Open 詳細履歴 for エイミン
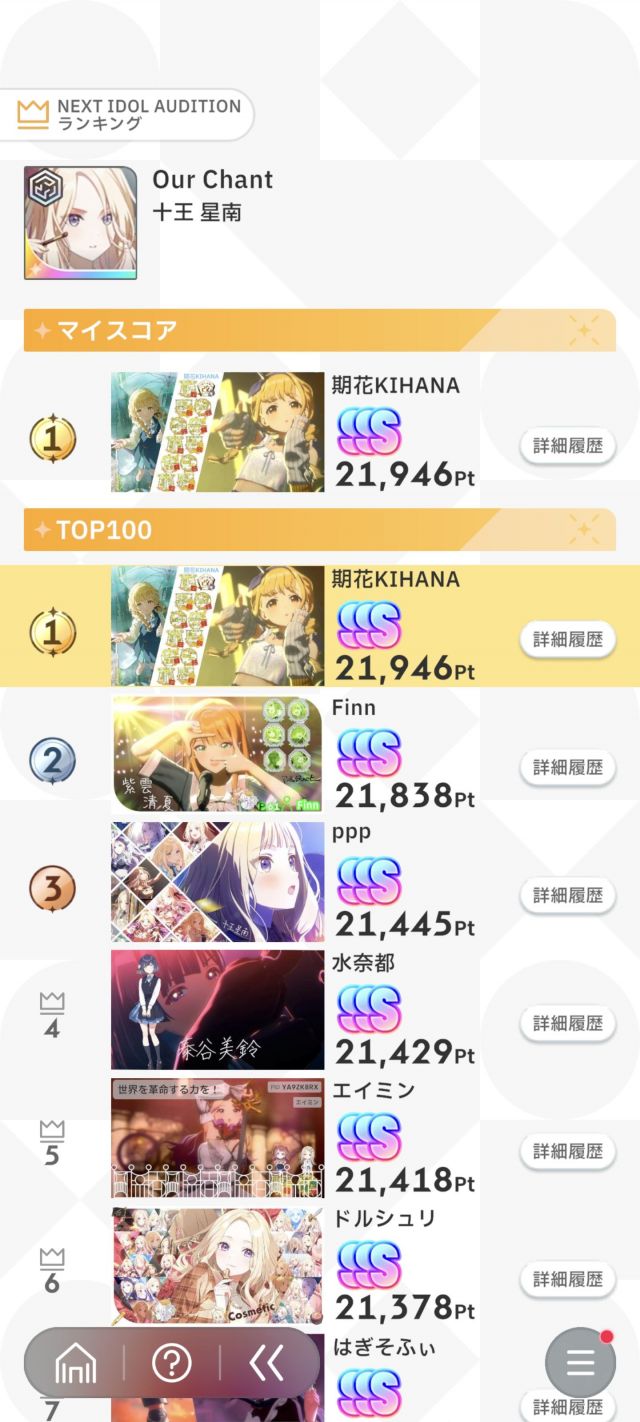The width and height of the screenshot is (640, 1422). 567,1151
